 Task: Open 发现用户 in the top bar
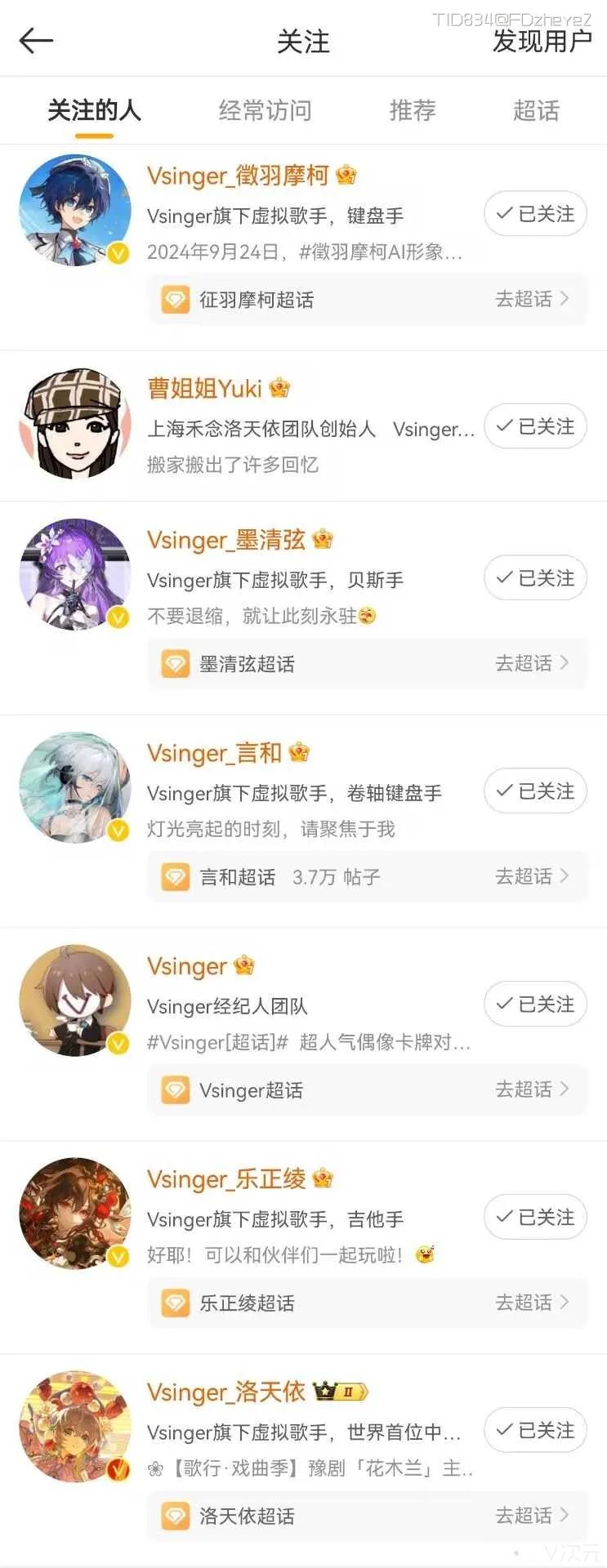(x=541, y=41)
